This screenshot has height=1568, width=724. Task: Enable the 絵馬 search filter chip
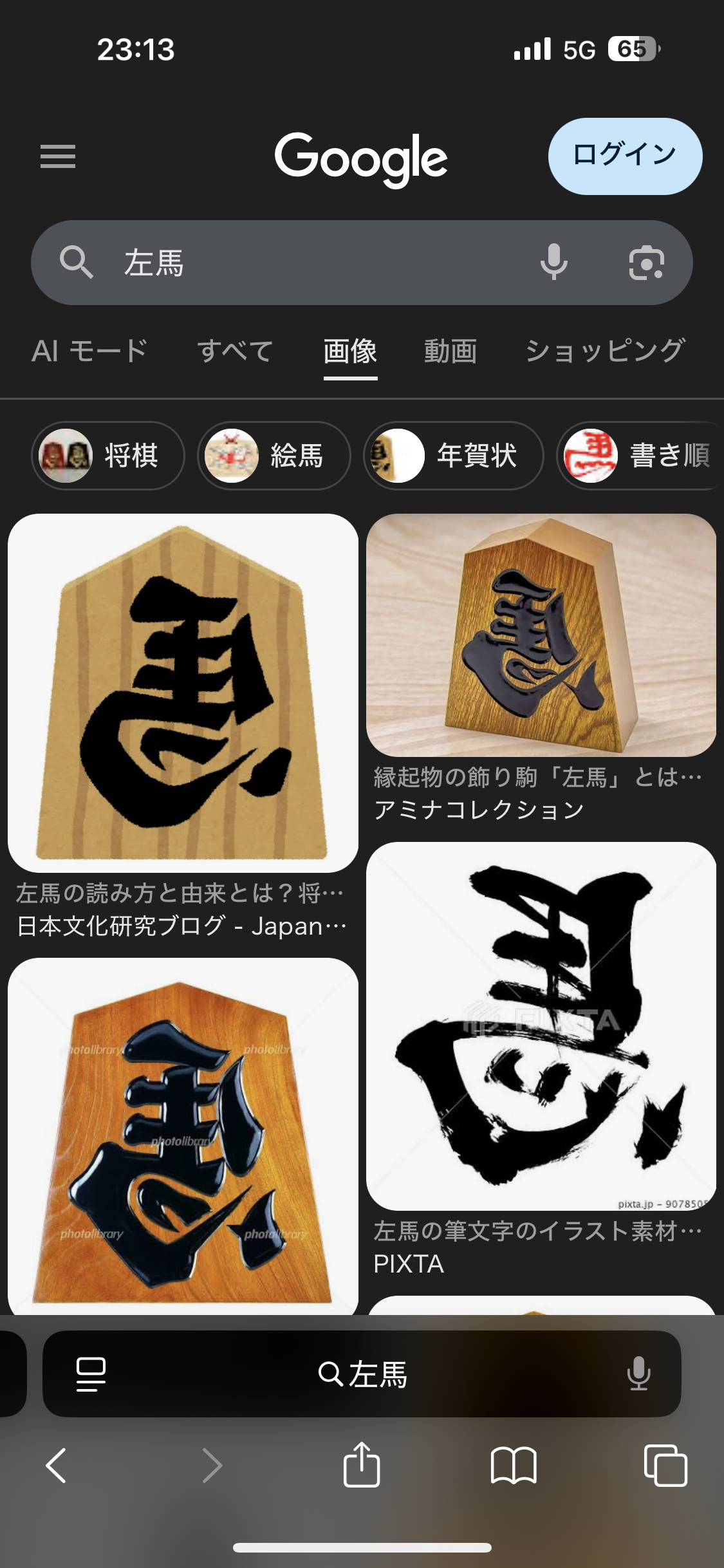pyautogui.click(x=273, y=456)
